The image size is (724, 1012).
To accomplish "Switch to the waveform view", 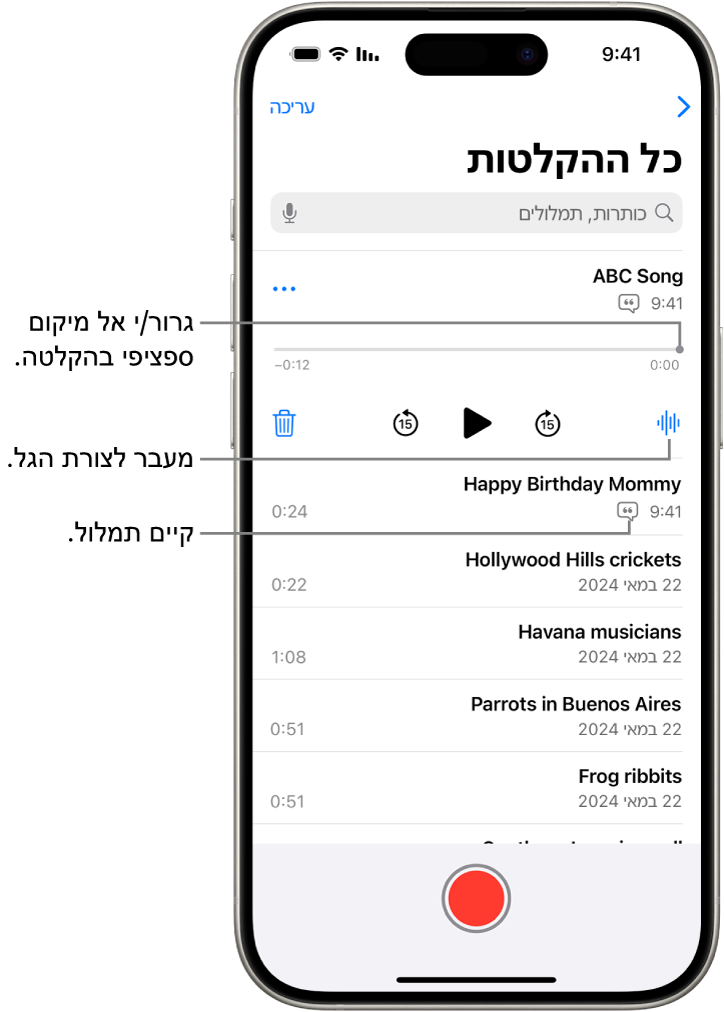I will tap(668, 423).
